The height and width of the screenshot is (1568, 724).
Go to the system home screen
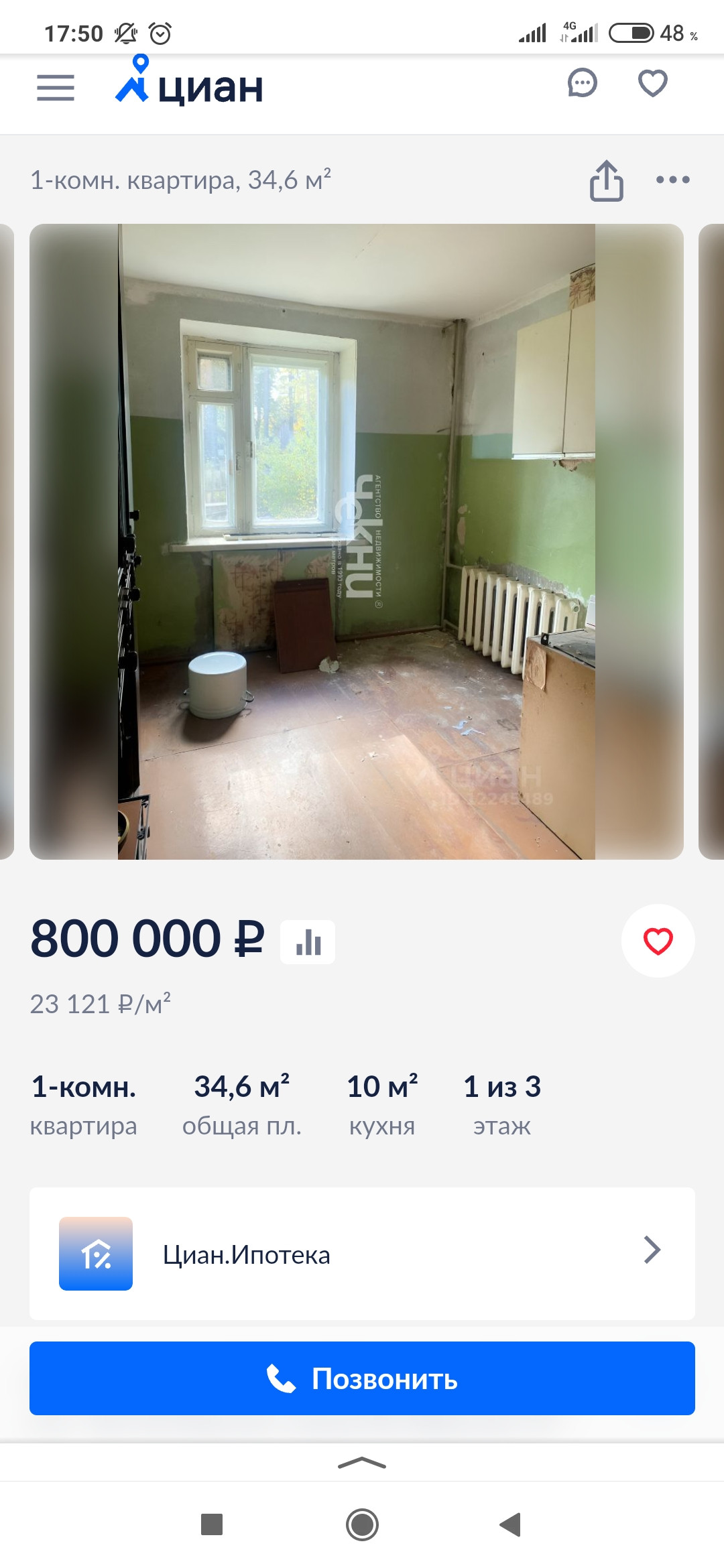pos(362,1524)
